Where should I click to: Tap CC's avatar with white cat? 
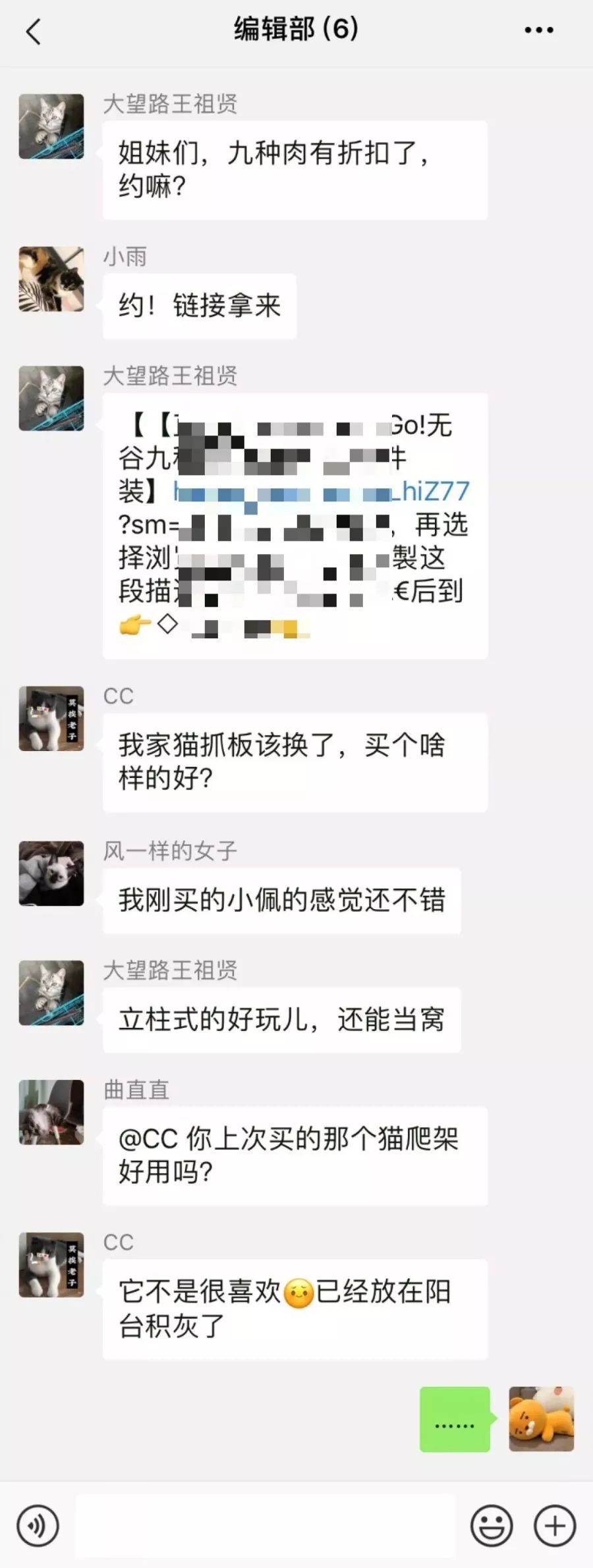51,718
